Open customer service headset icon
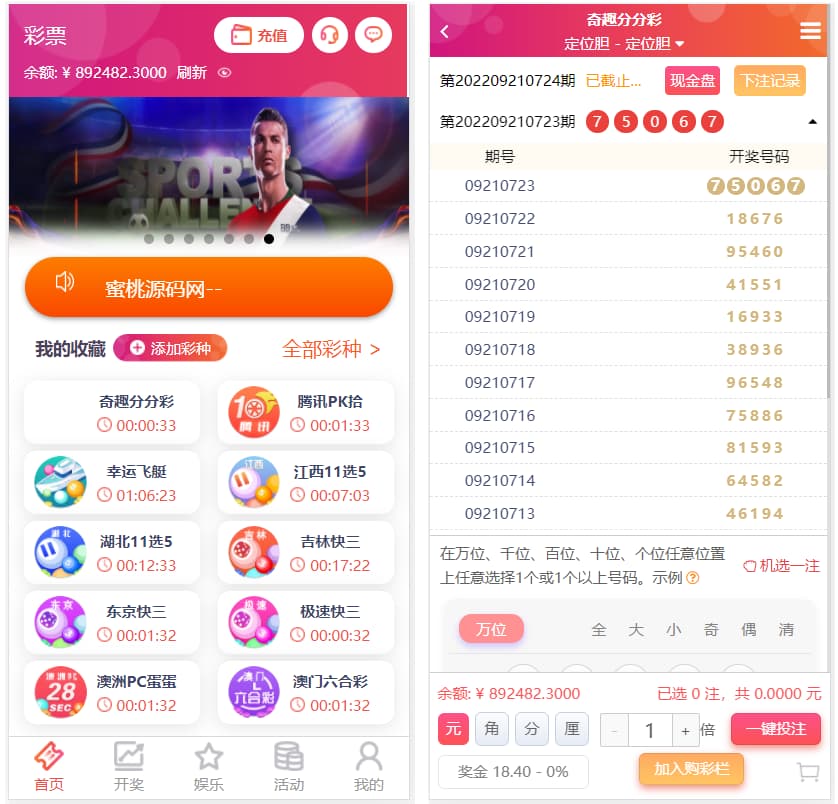Screen dimensions: 838x804 [x=330, y=35]
